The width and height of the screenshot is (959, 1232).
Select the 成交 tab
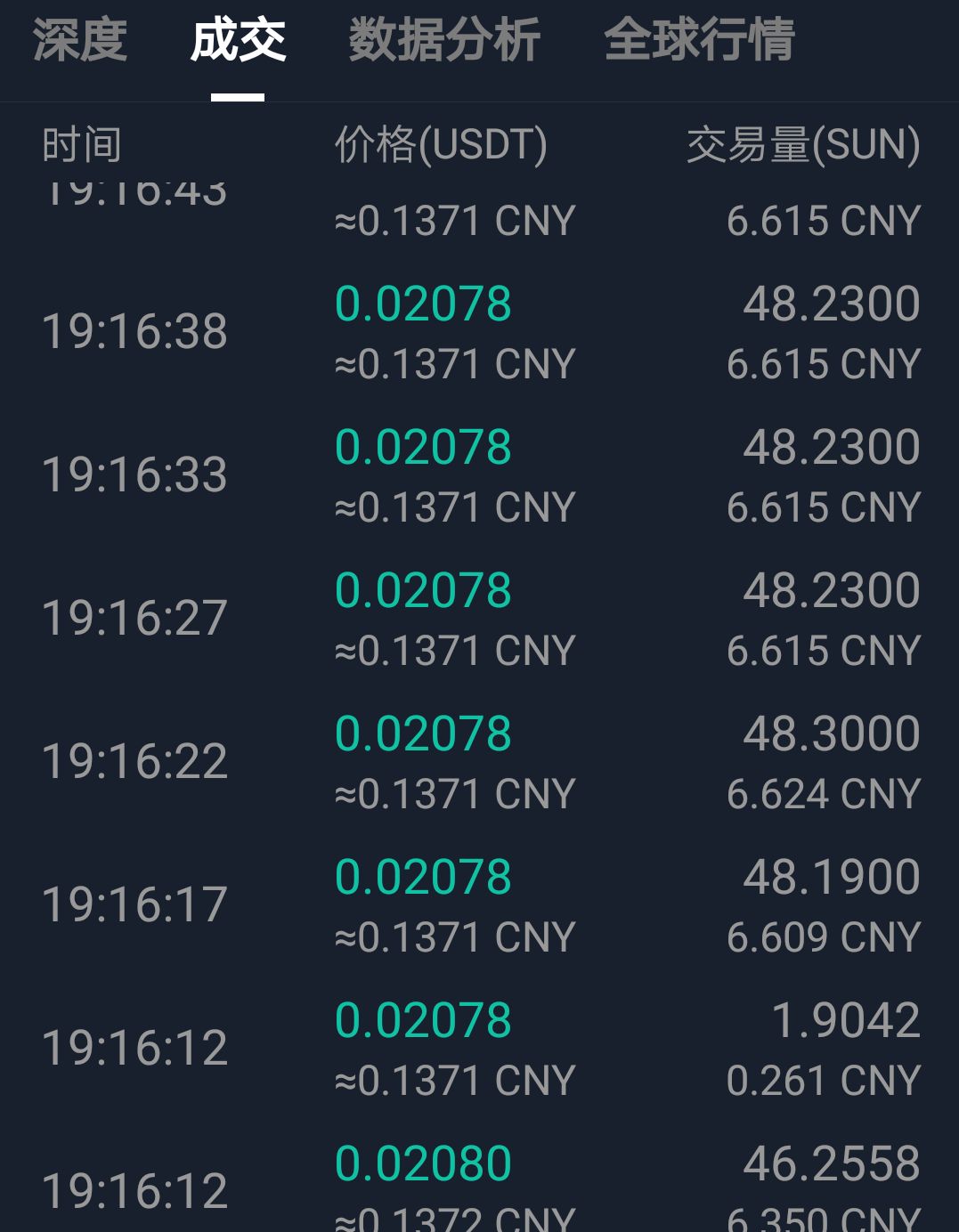click(238, 41)
